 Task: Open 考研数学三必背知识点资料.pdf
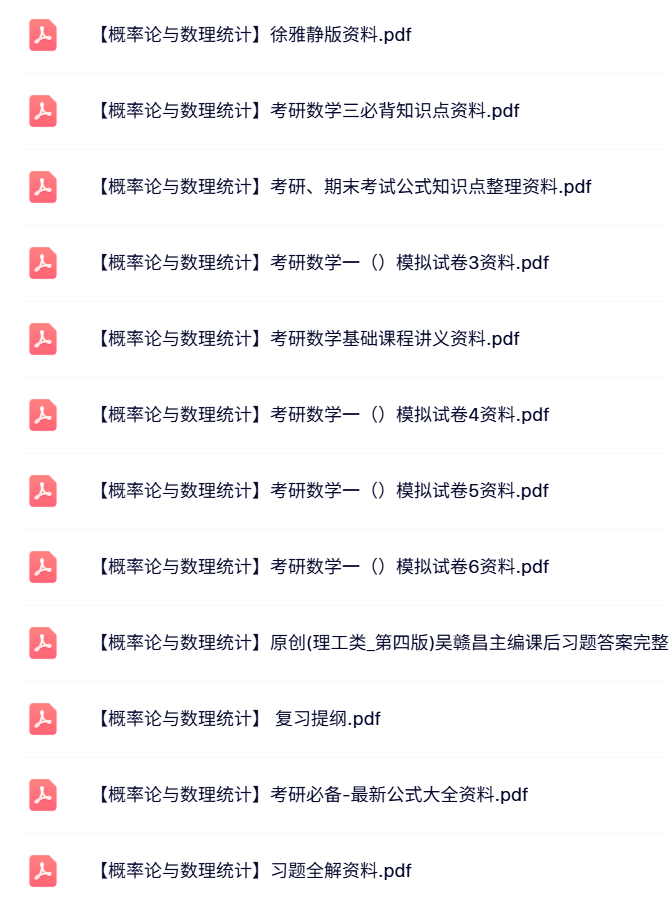307,111
